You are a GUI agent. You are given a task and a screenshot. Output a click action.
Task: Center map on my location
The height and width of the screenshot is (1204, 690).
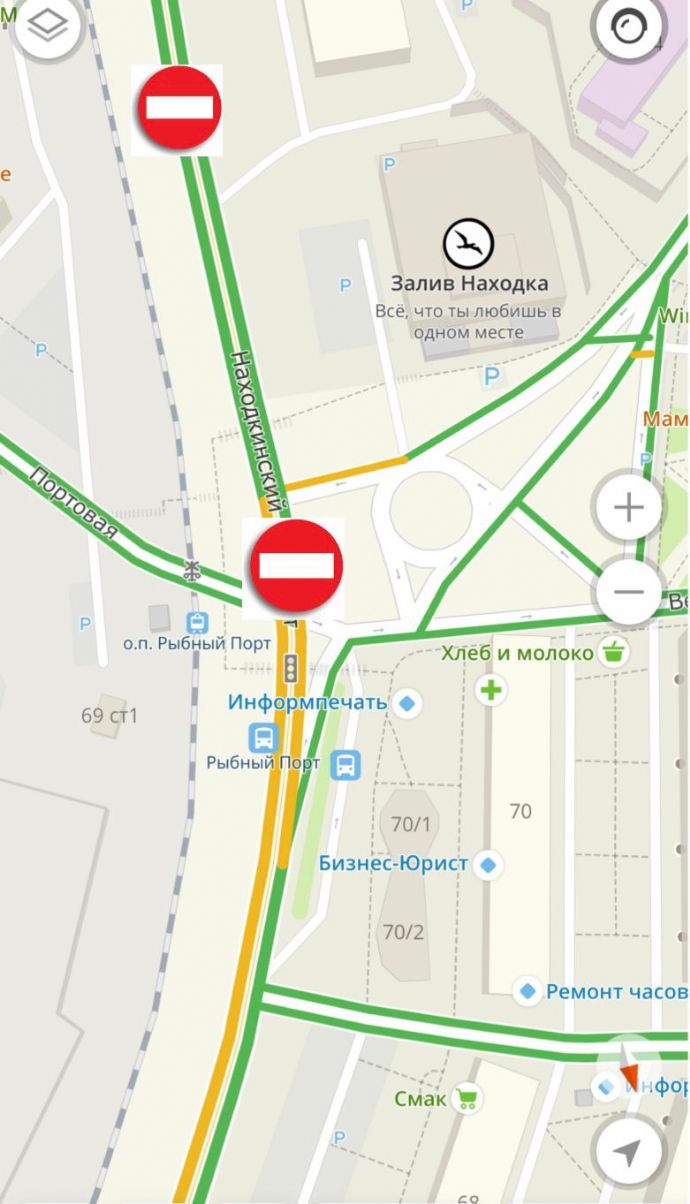tap(627, 1153)
